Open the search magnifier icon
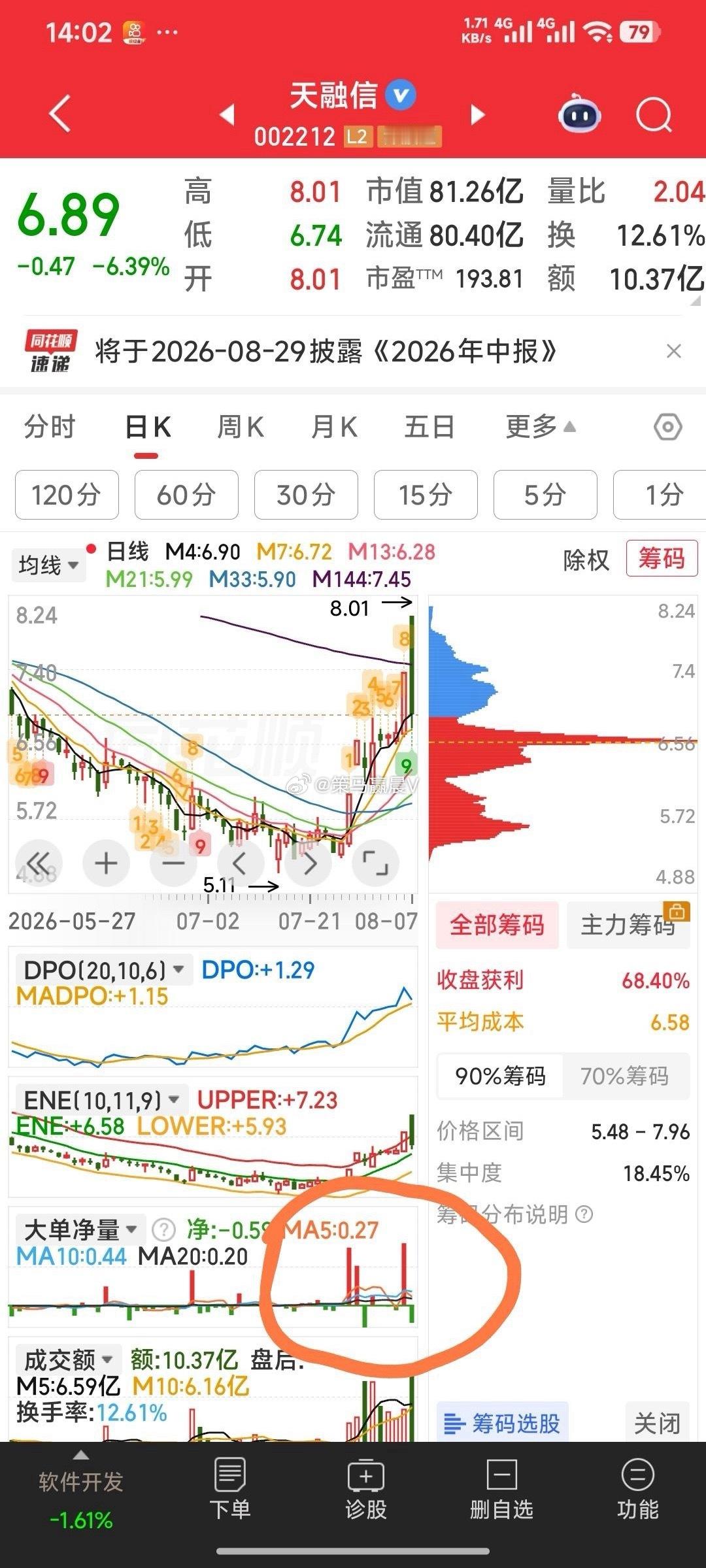This screenshot has height=1568, width=706. point(654,116)
